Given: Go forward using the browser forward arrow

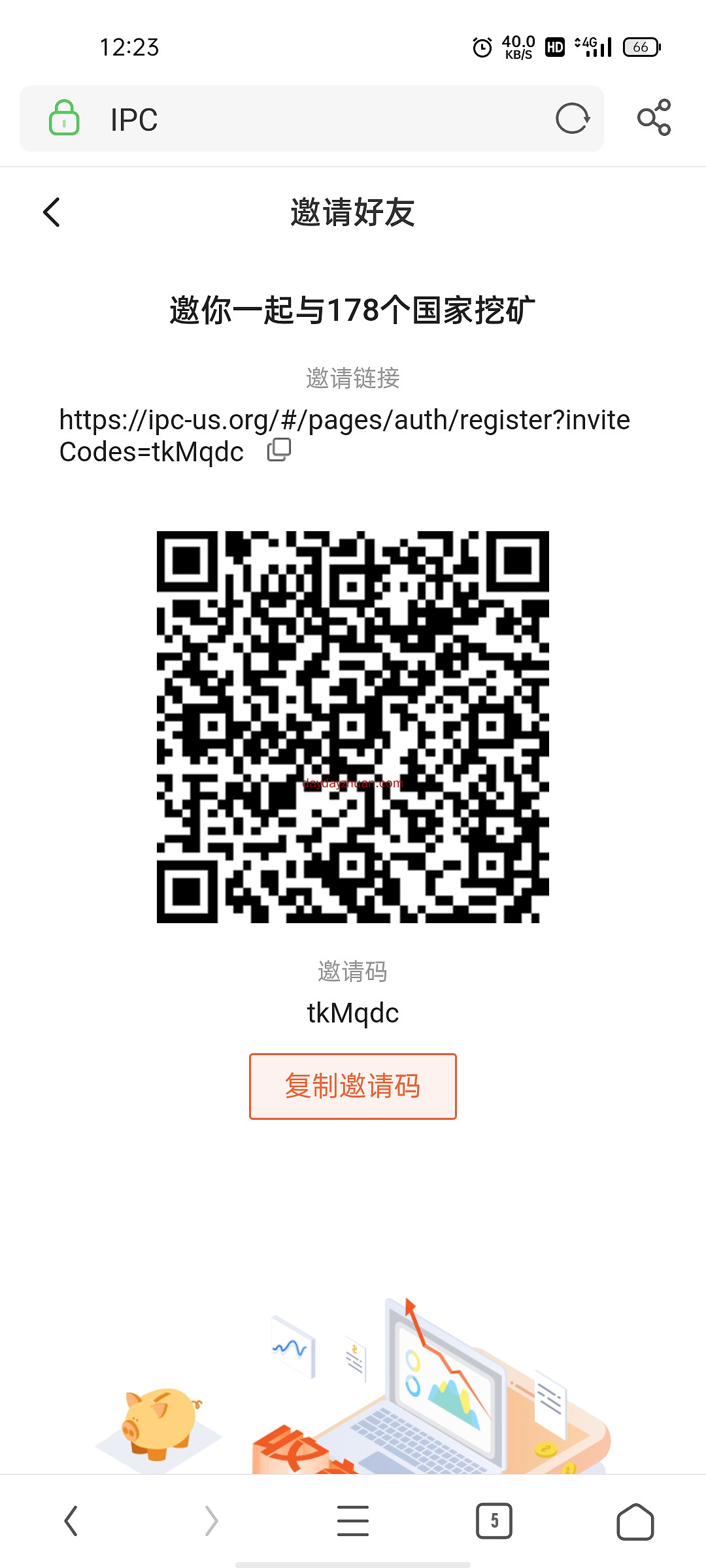Looking at the screenshot, I should point(209,1522).
